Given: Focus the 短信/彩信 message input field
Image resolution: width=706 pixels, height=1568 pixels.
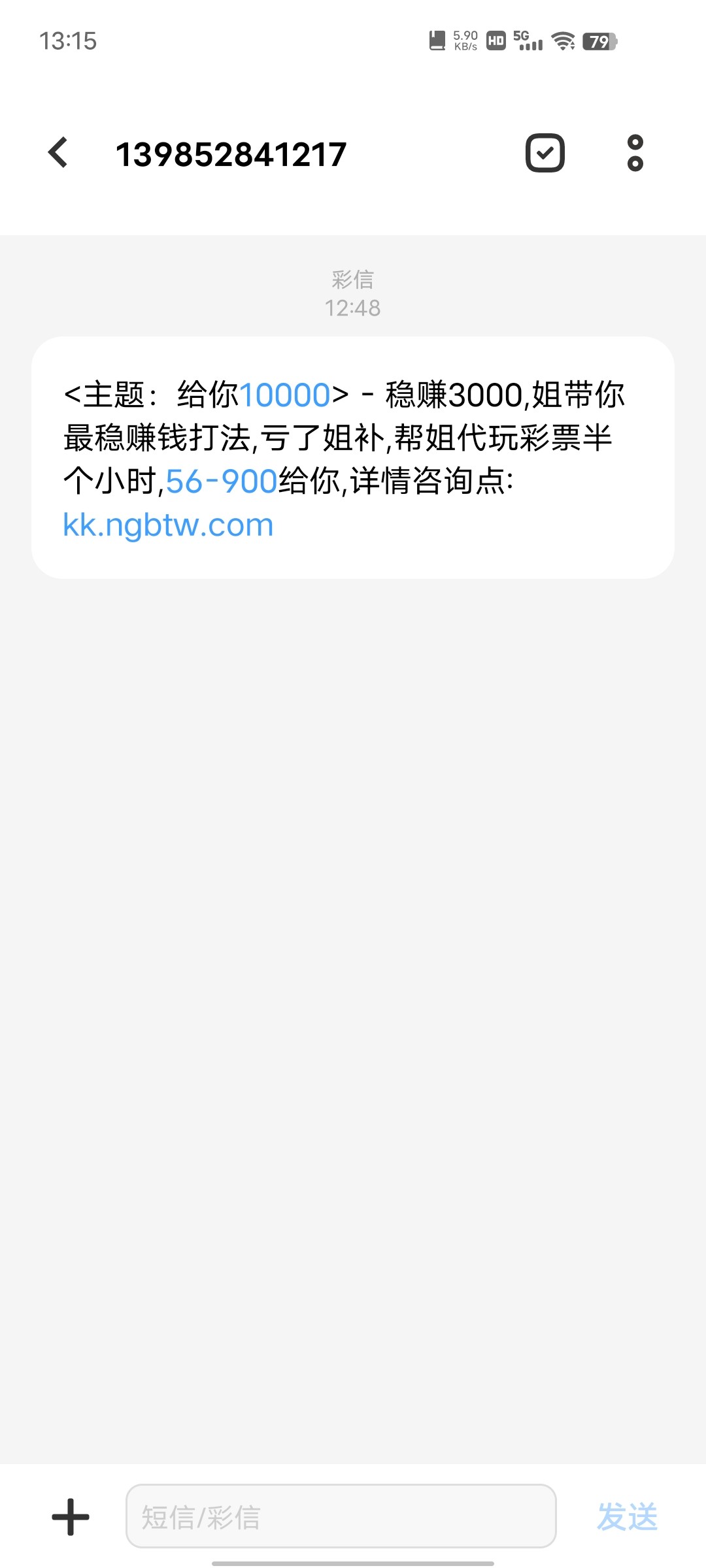Looking at the screenshot, I should tap(341, 1516).
